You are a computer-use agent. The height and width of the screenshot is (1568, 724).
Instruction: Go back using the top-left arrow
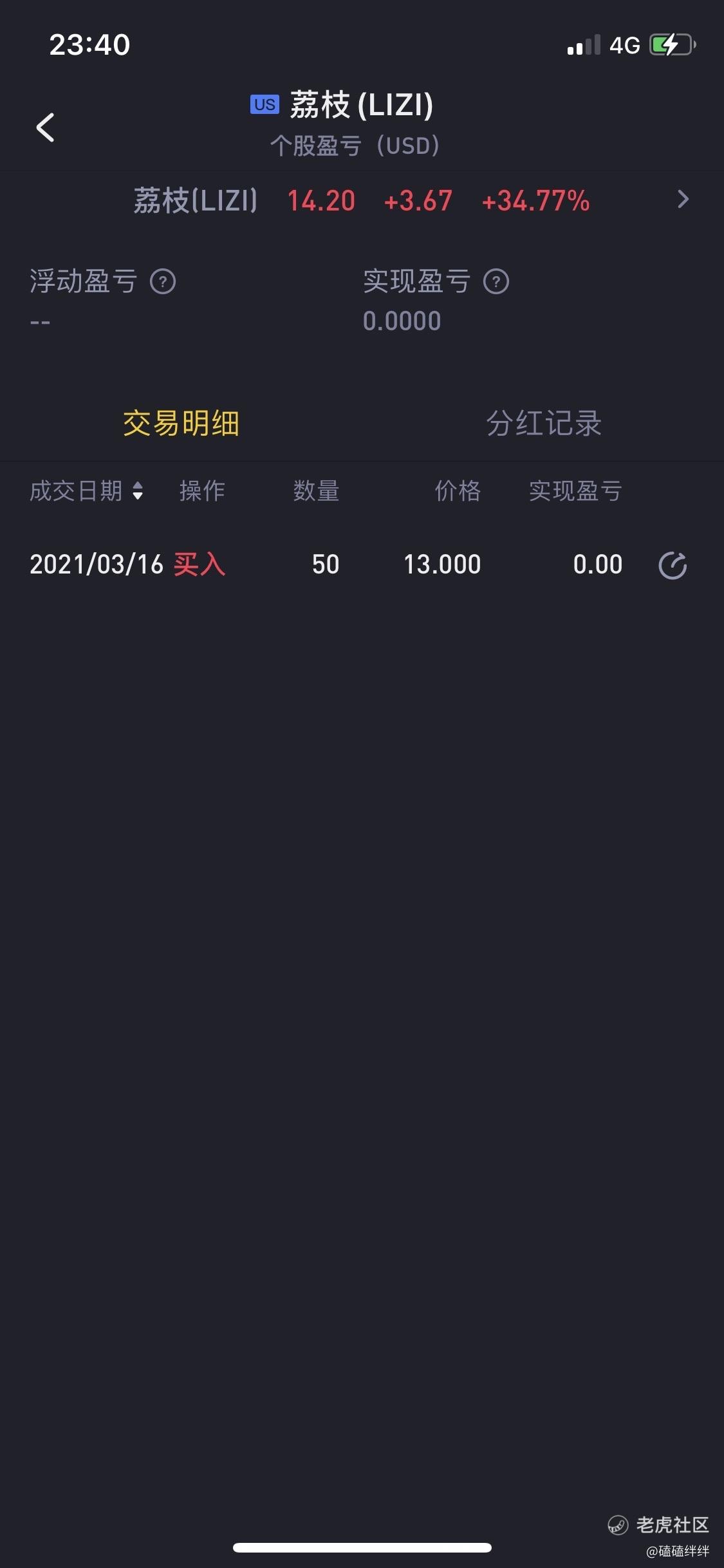(45, 127)
